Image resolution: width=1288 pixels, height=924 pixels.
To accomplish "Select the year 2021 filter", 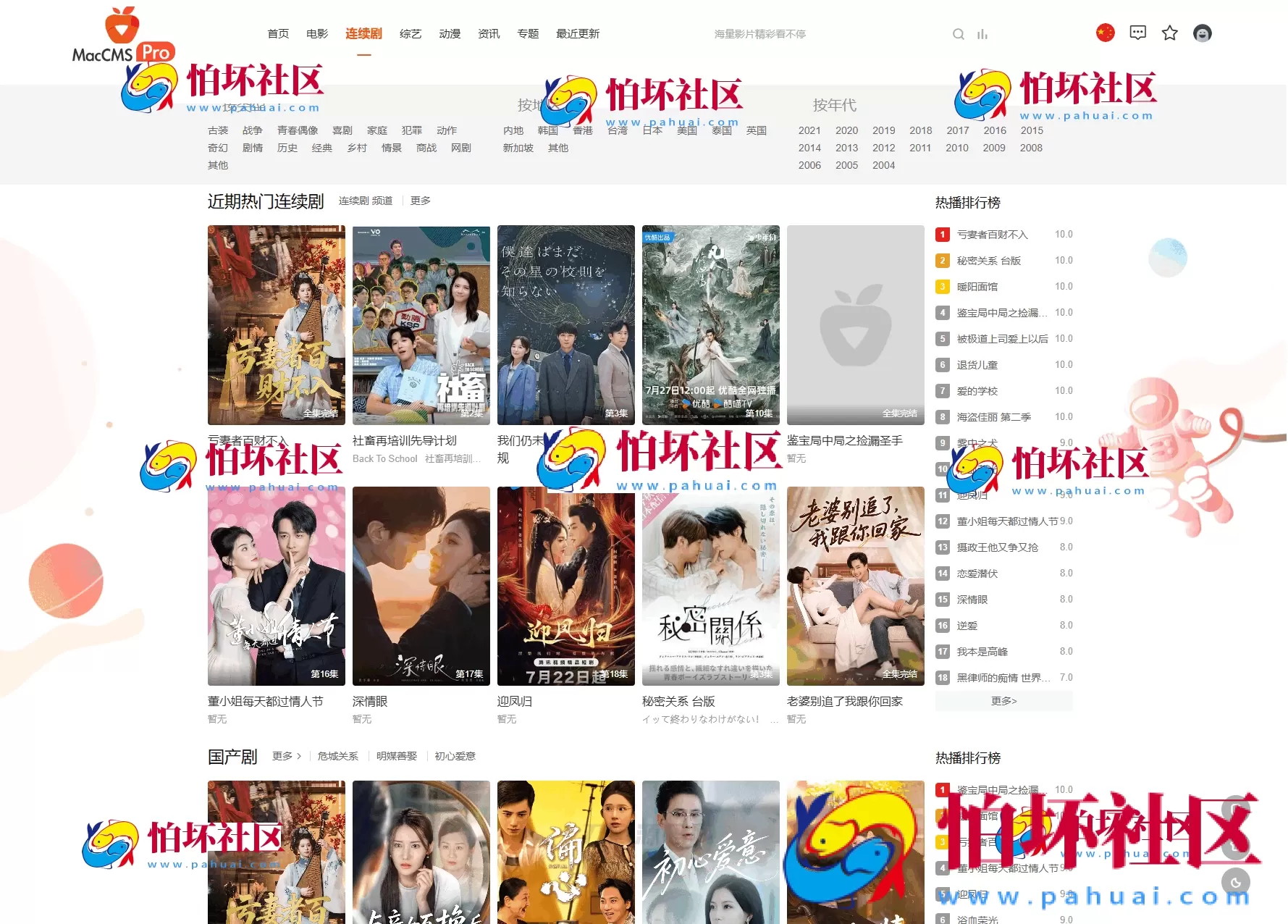I will 809,130.
